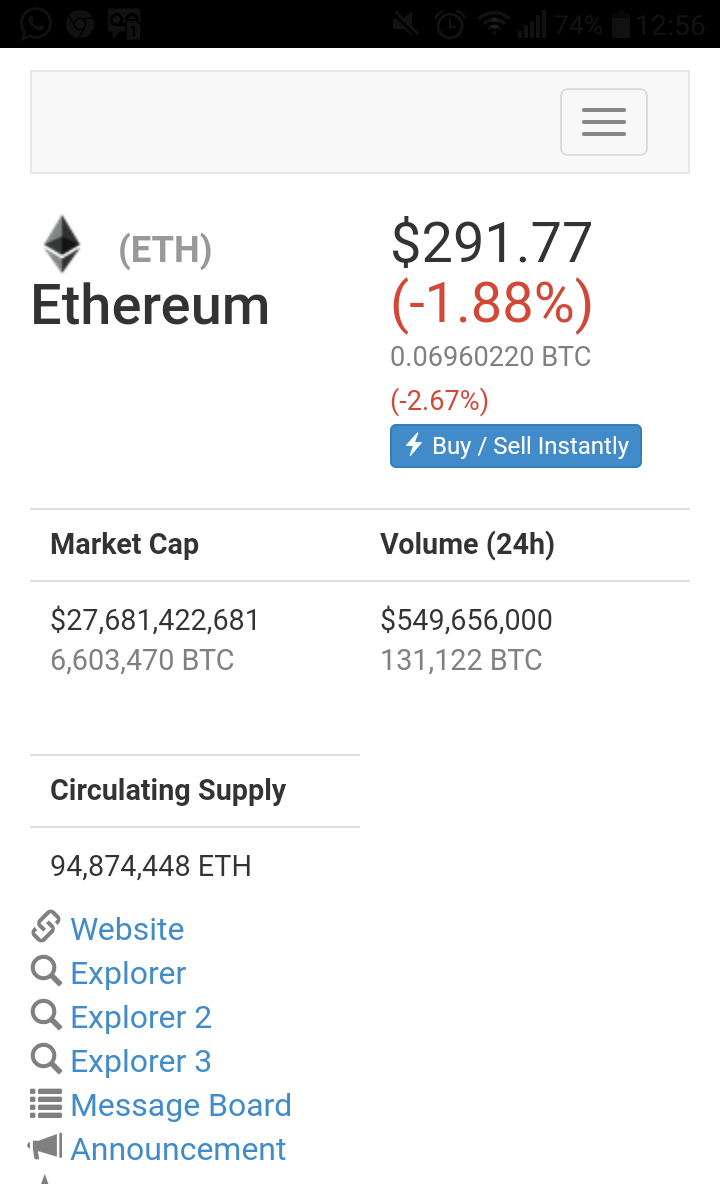Go to the Message Board link
Viewport: 720px width, 1184px height.
point(181,1105)
